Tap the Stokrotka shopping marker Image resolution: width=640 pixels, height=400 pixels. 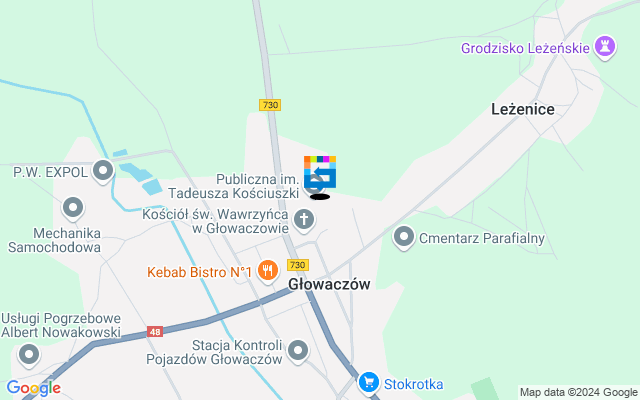[x=369, y=382]
